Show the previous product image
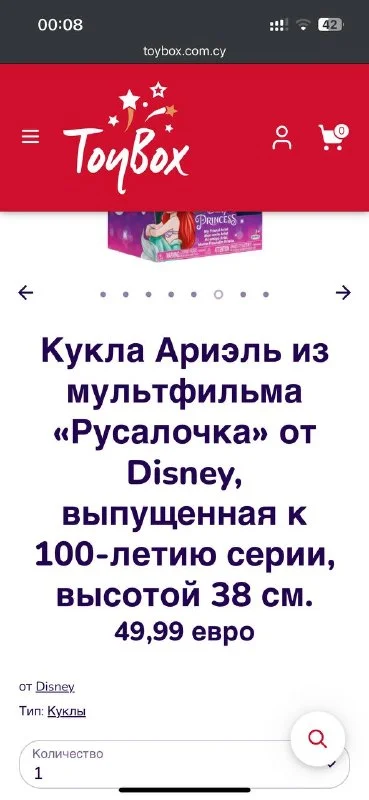369x800 pixels. (x=26, y=292)
